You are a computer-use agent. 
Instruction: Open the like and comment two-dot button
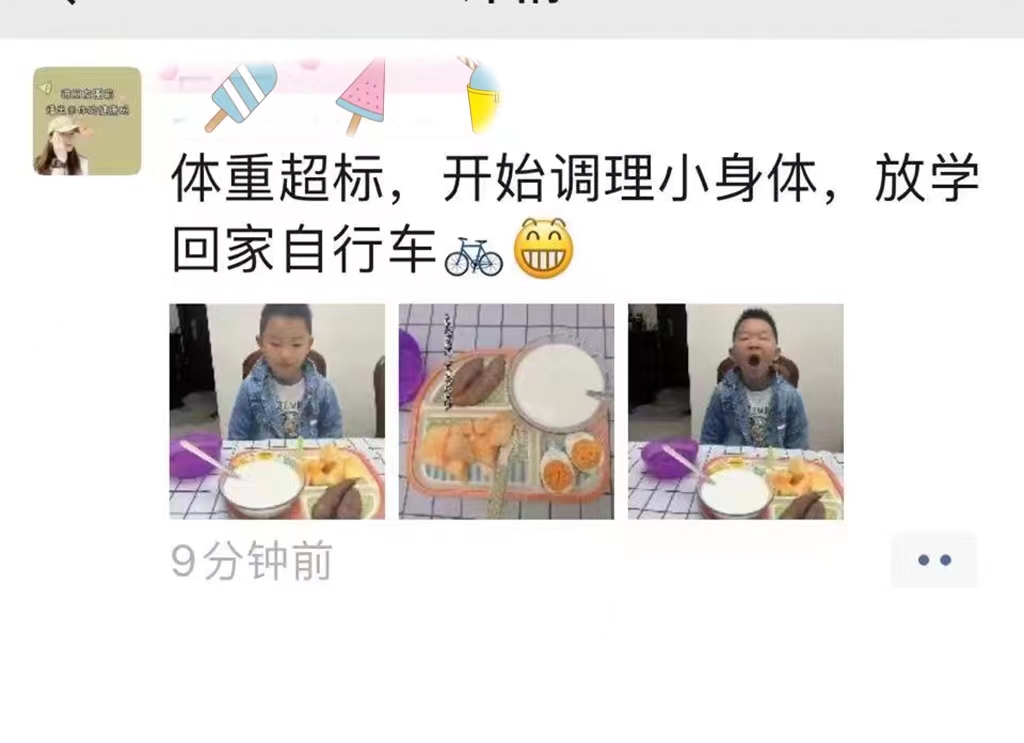tap(934, 560)
